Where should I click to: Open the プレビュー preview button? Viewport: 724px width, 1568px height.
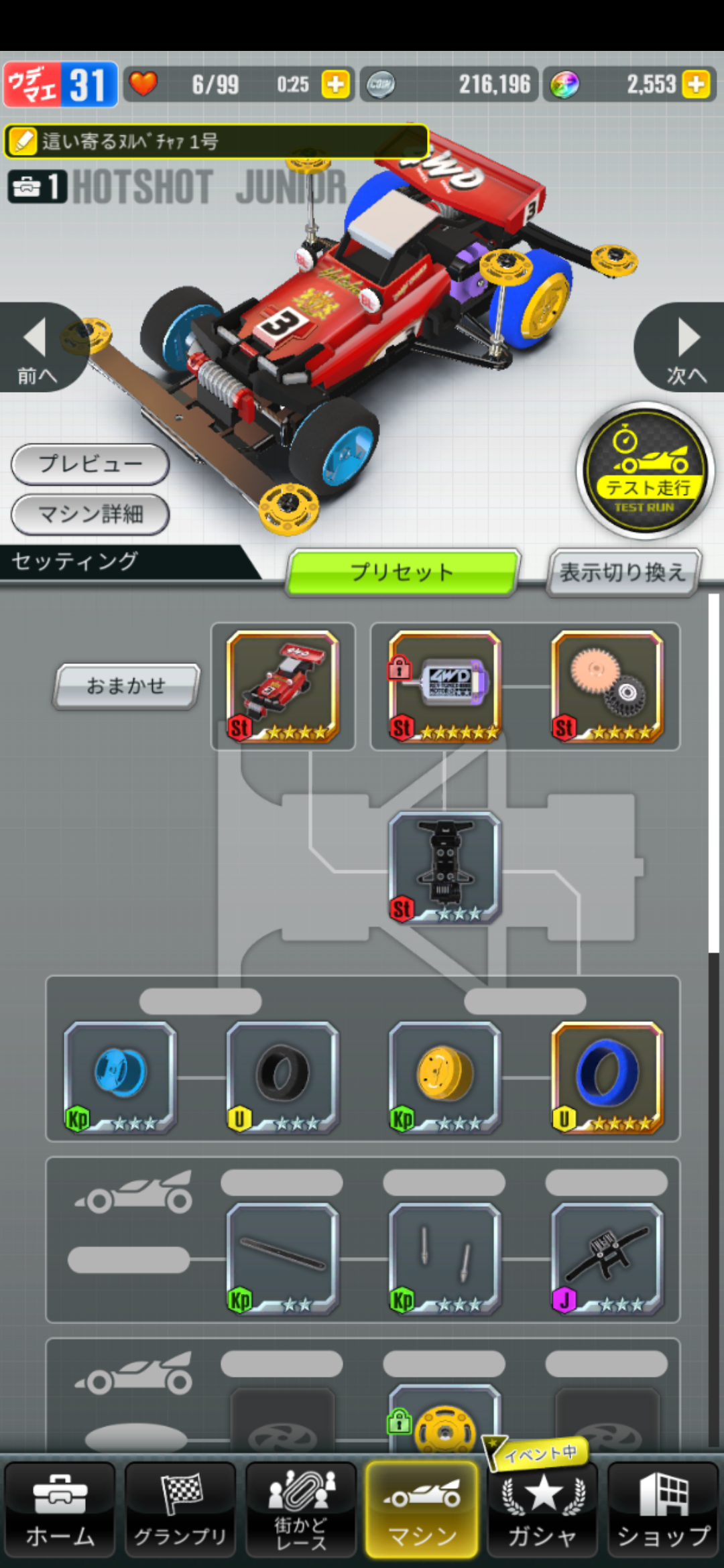90,464
